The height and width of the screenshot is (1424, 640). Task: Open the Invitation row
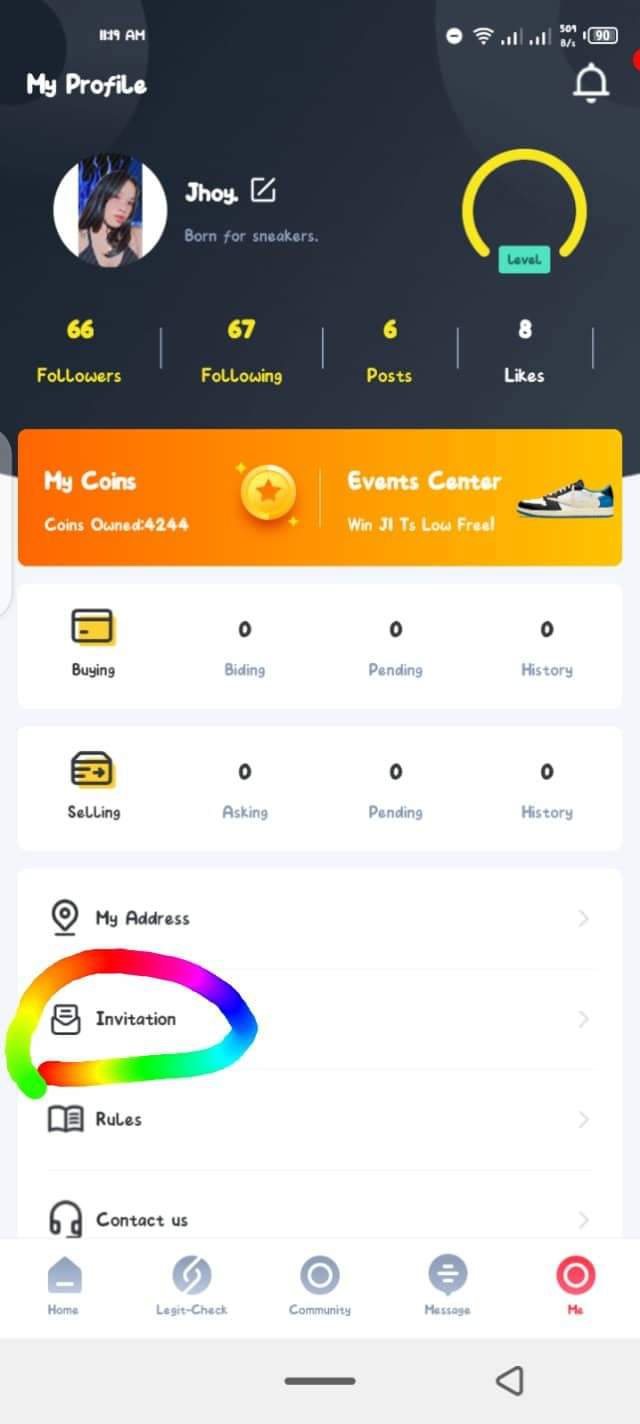tap(320, 1019)
